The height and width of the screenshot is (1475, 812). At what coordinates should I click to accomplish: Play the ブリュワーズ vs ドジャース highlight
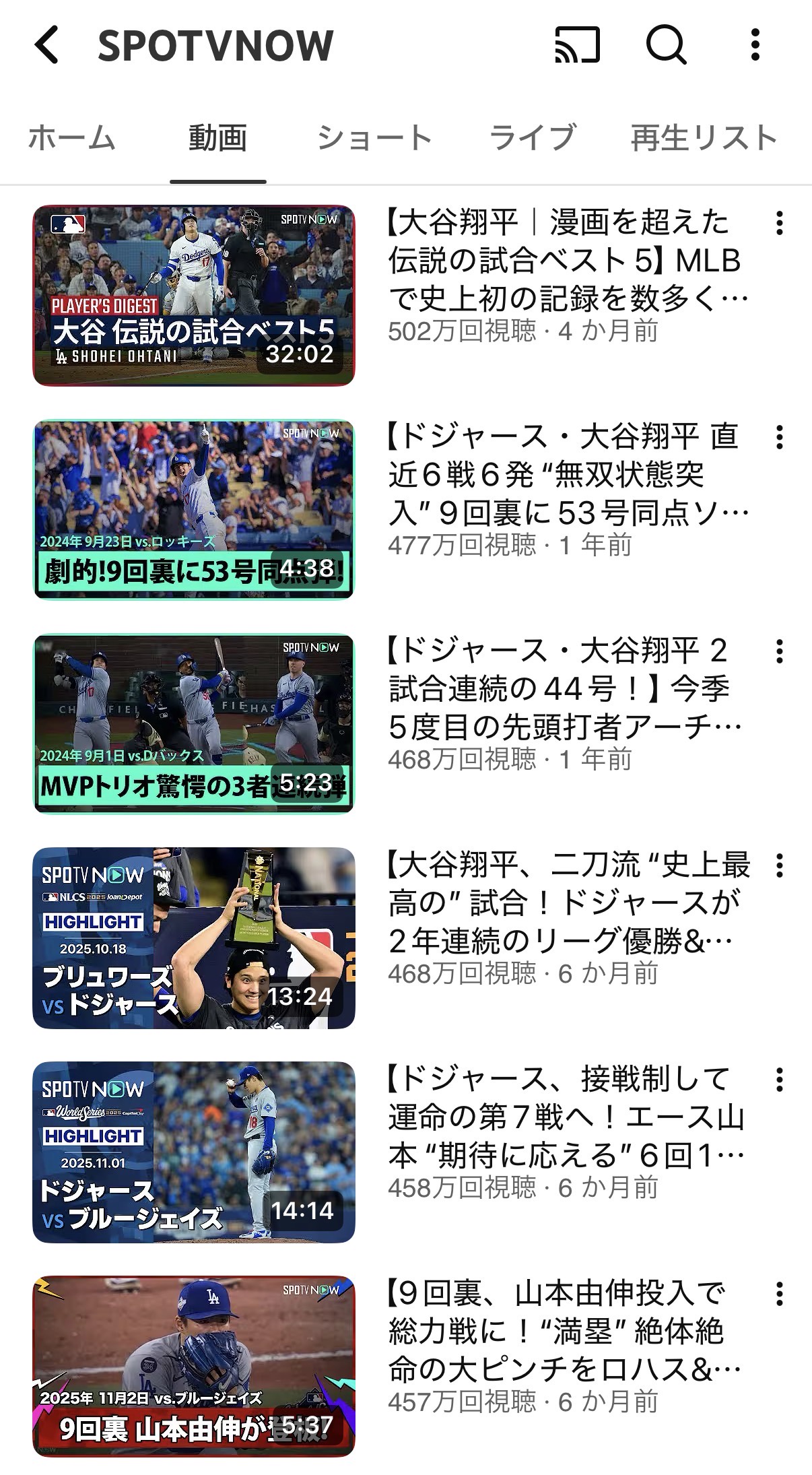click(x=194, y=938)
